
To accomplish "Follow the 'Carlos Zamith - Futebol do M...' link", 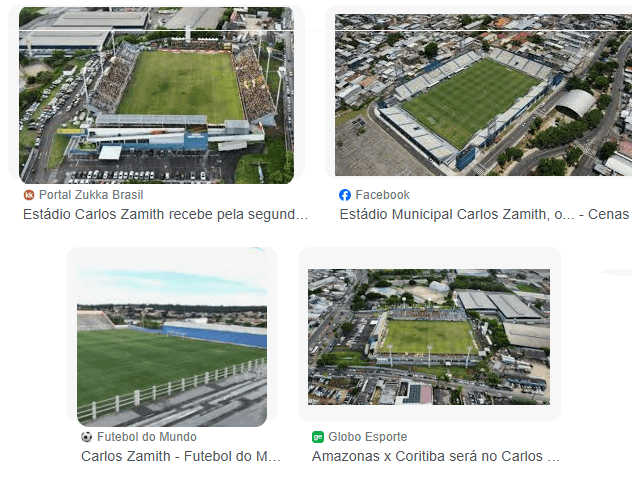I will coord(180,456).
